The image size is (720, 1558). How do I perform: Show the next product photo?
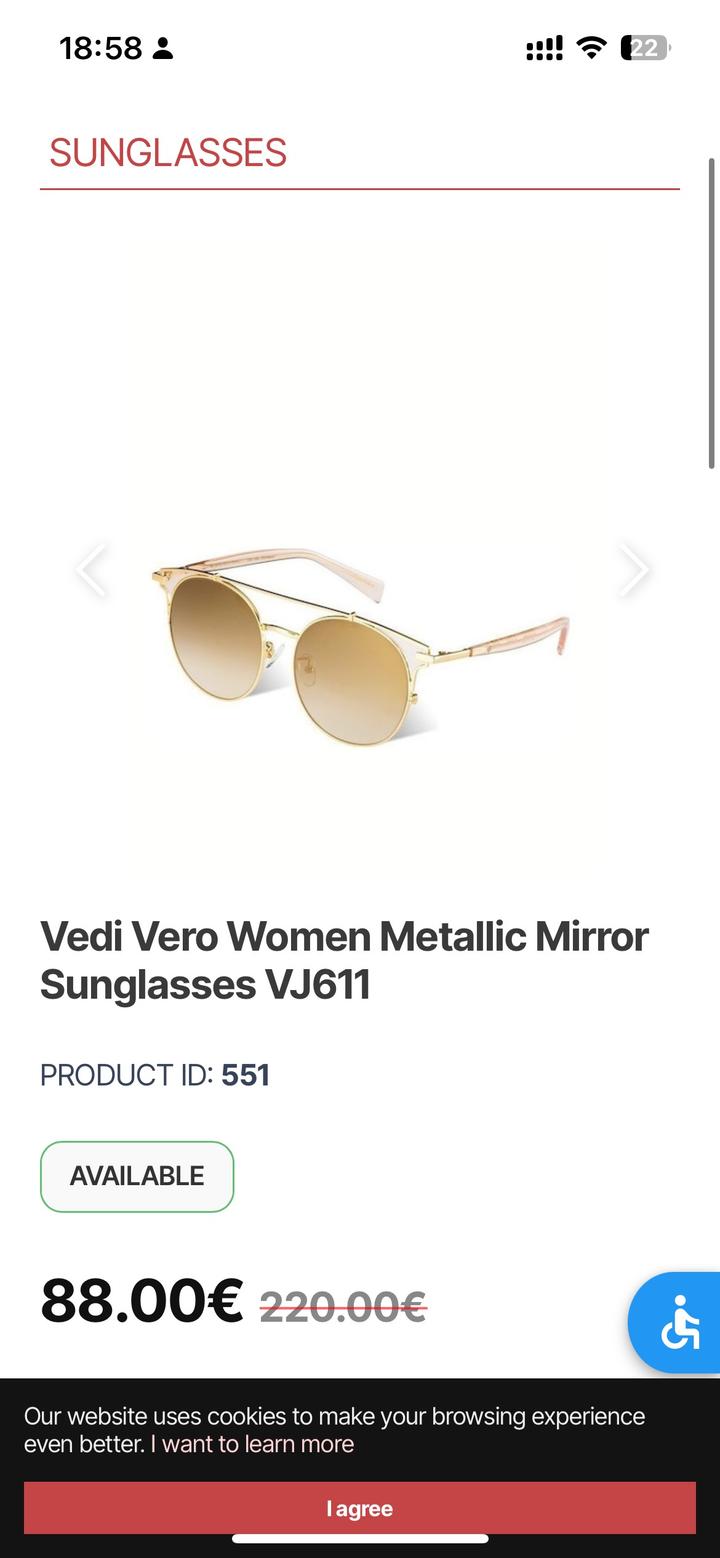click(x=632, y=570)
